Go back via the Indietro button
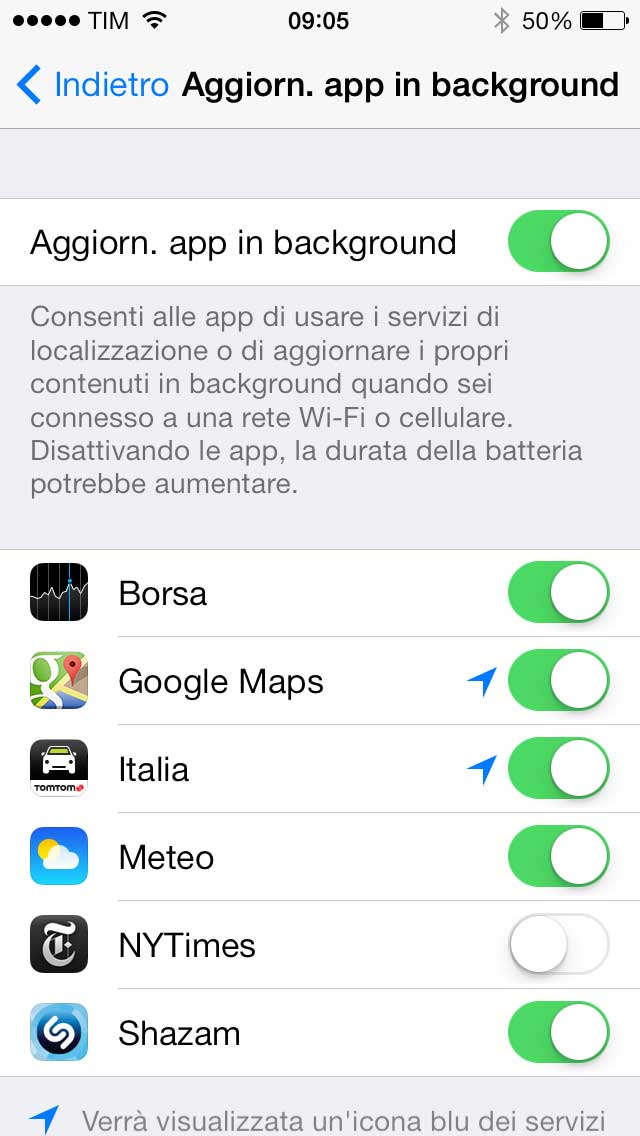 click(x=93, y=85)
